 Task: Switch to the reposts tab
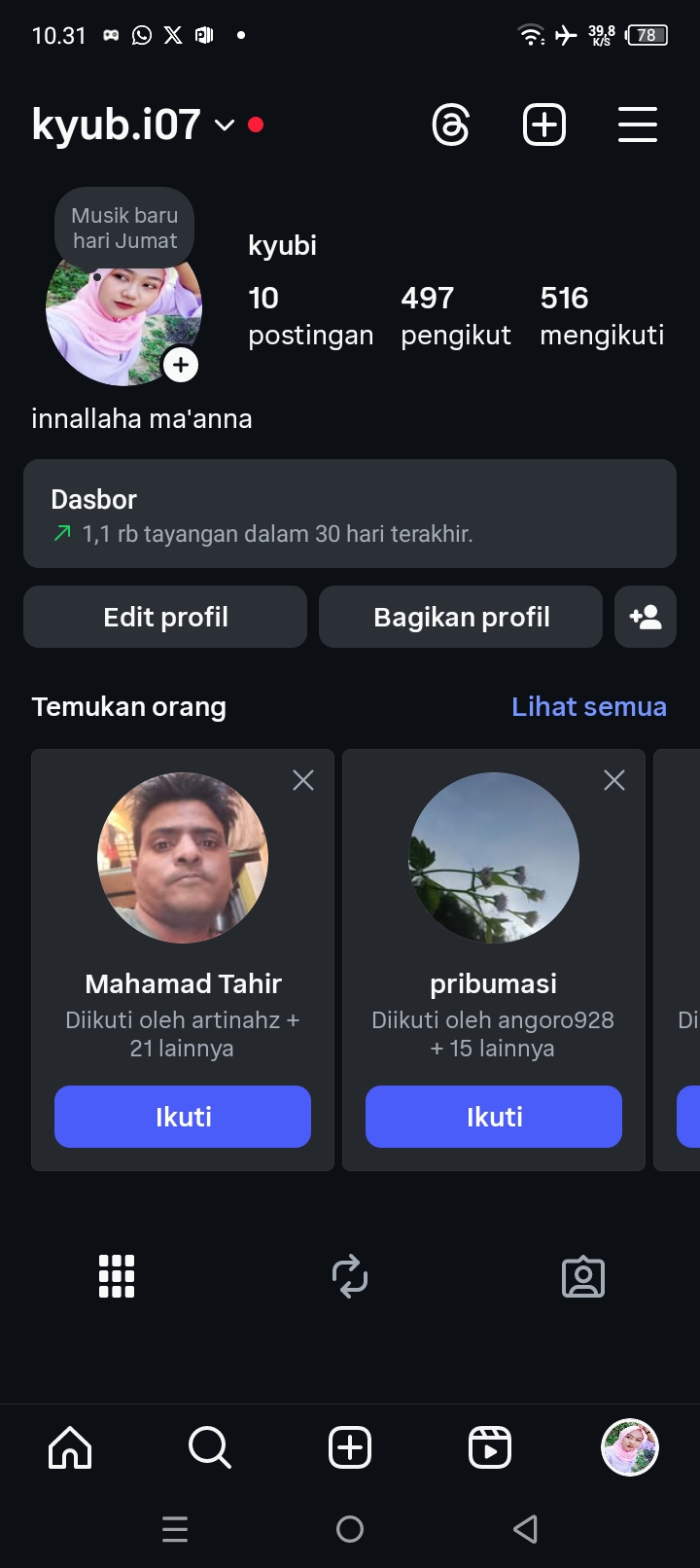click(x=350, y=1276)
